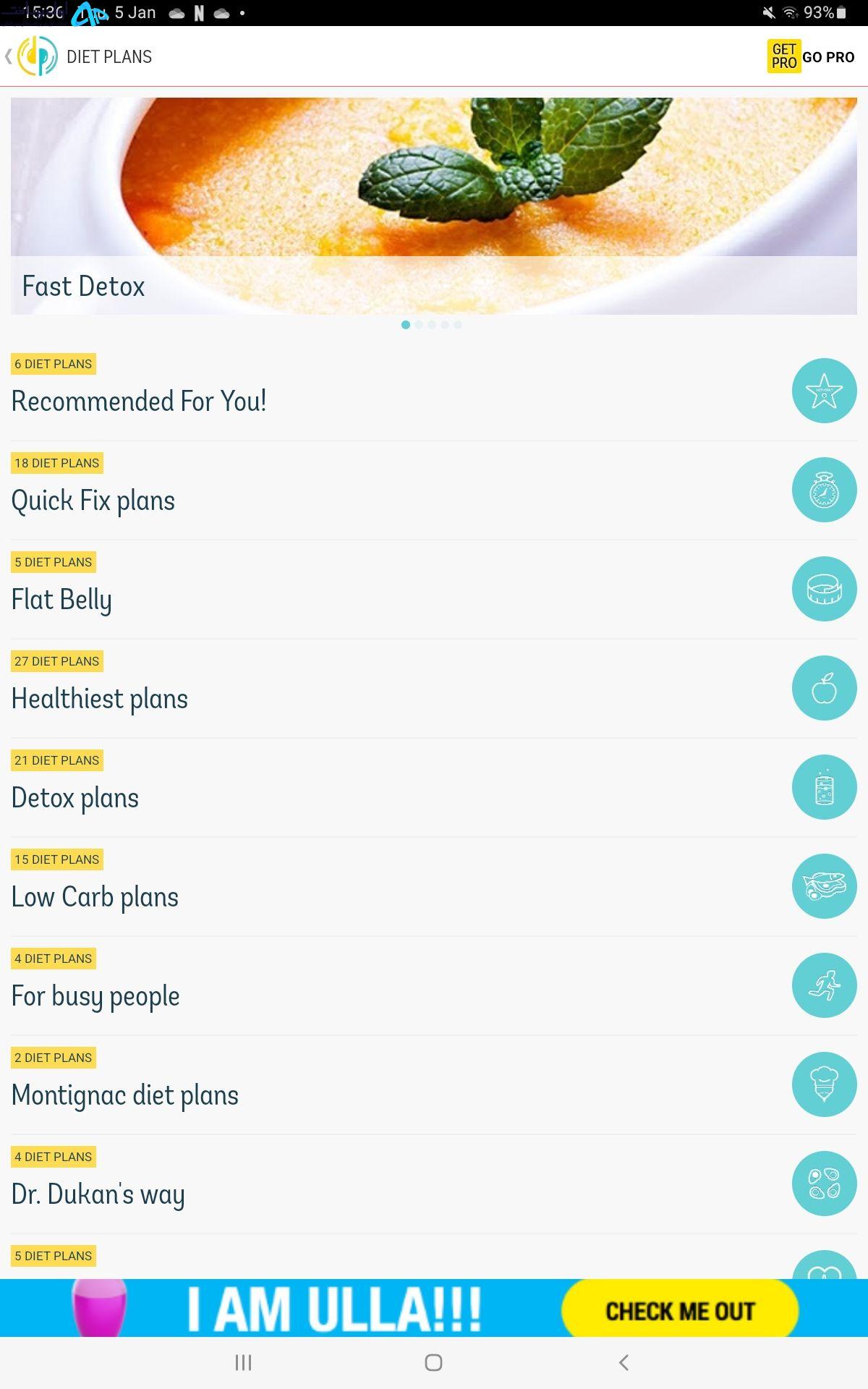Screen dimensions: 868x1389
Task: View Montignac diet plans
Action: (434, 1085)
